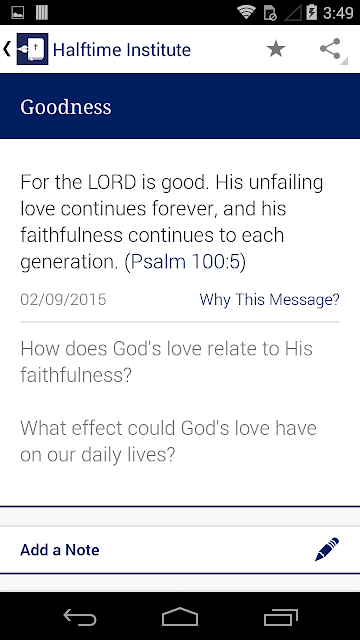Mark this message as favorite with star

pyautogui.click(x=276, y=49)
